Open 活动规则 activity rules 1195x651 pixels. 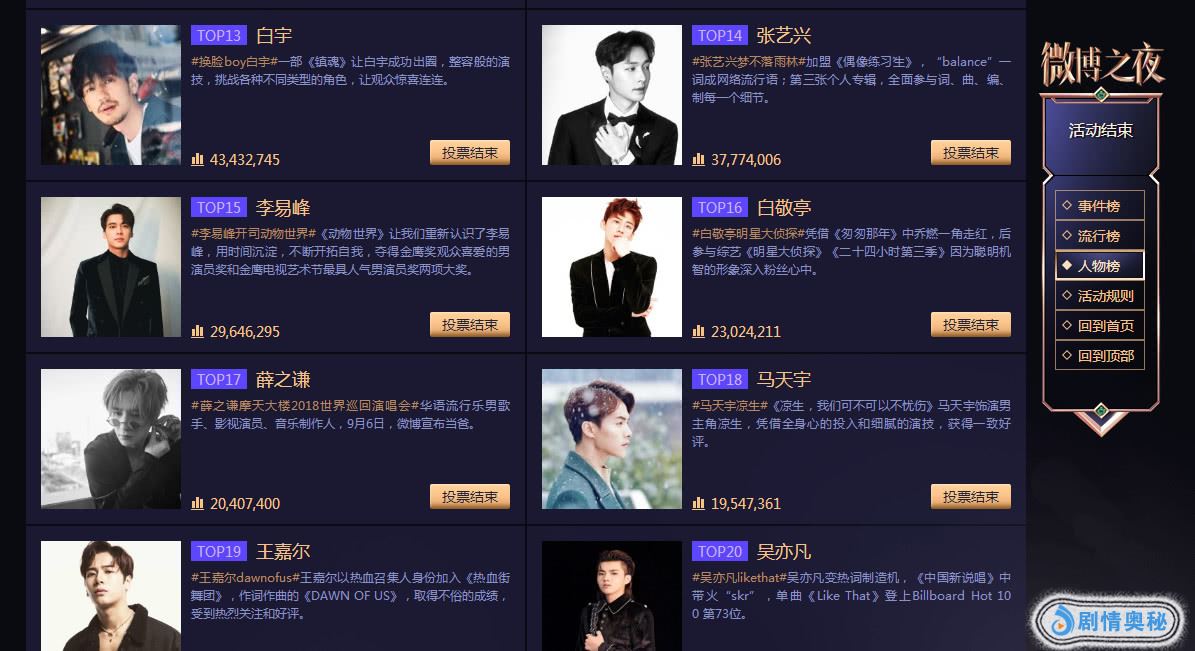(x=1099, y=295)
